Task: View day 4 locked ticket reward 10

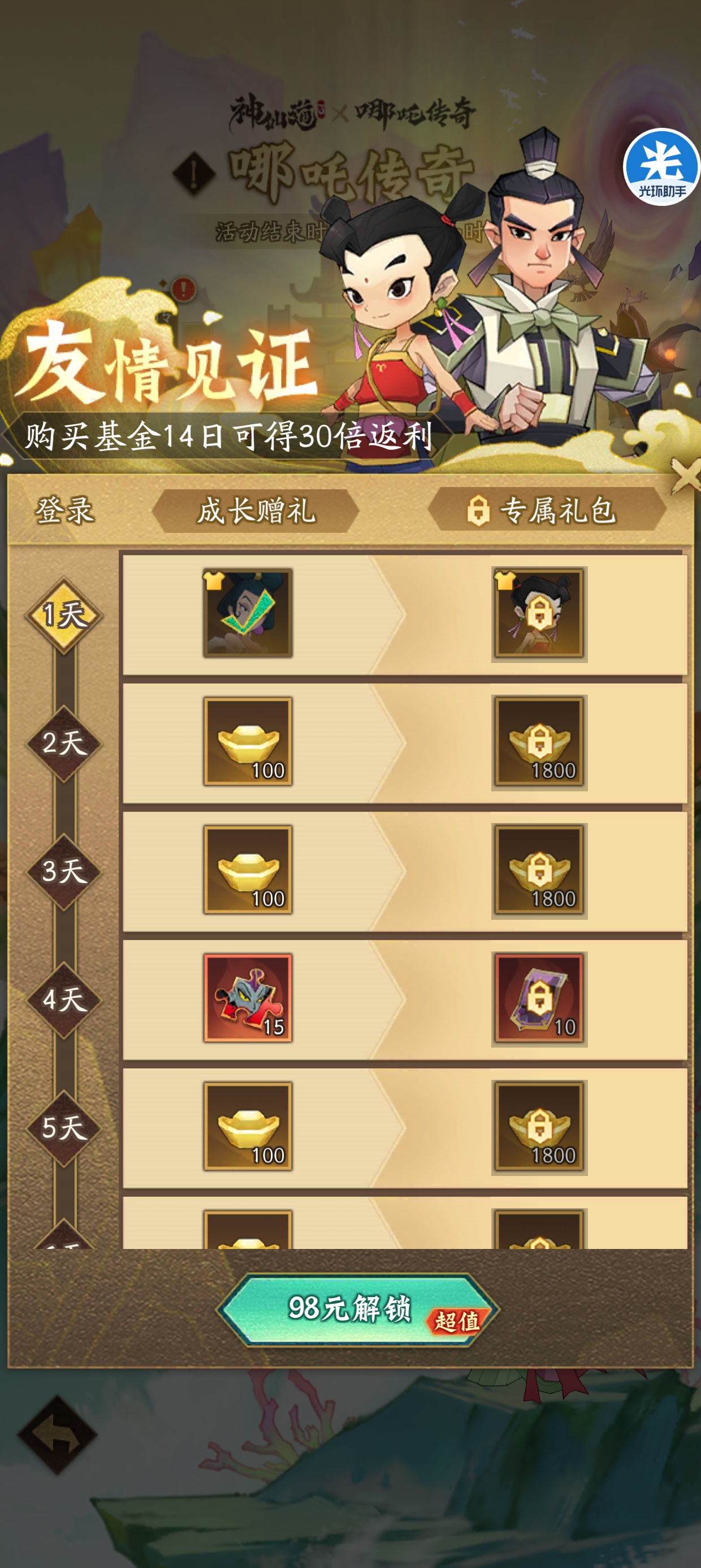Action: (539, 1000)
